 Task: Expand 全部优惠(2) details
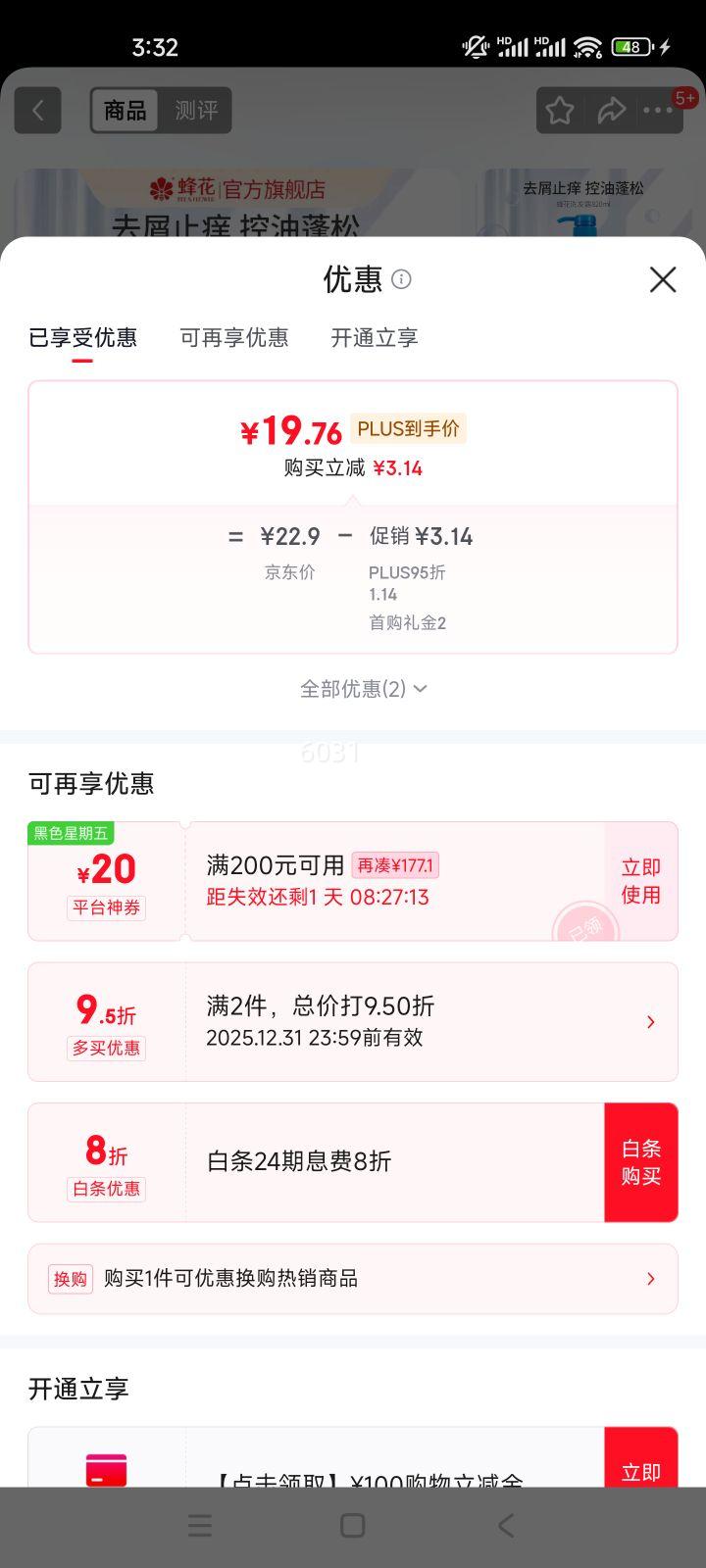363,689
